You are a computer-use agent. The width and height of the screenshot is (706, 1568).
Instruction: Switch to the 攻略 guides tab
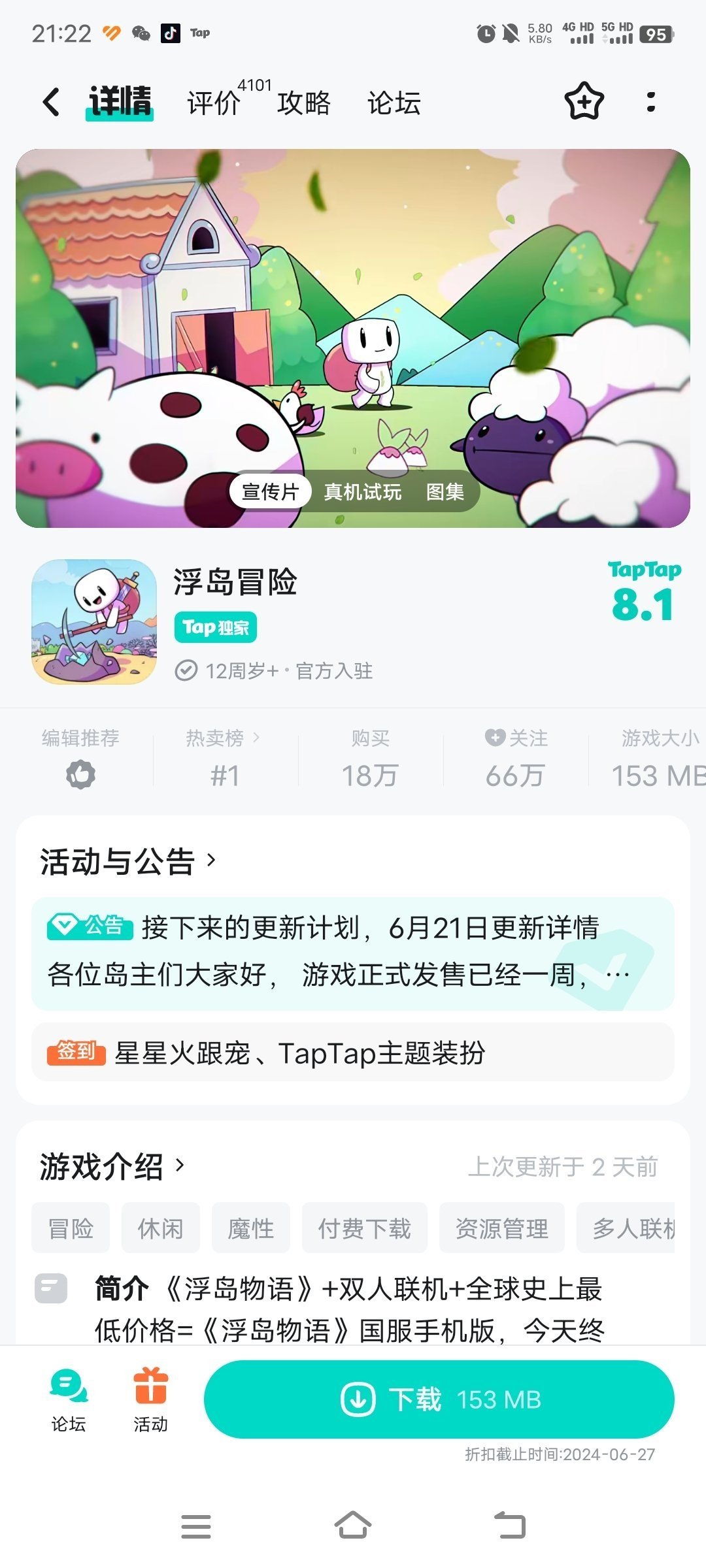click(x=304, y=103)
